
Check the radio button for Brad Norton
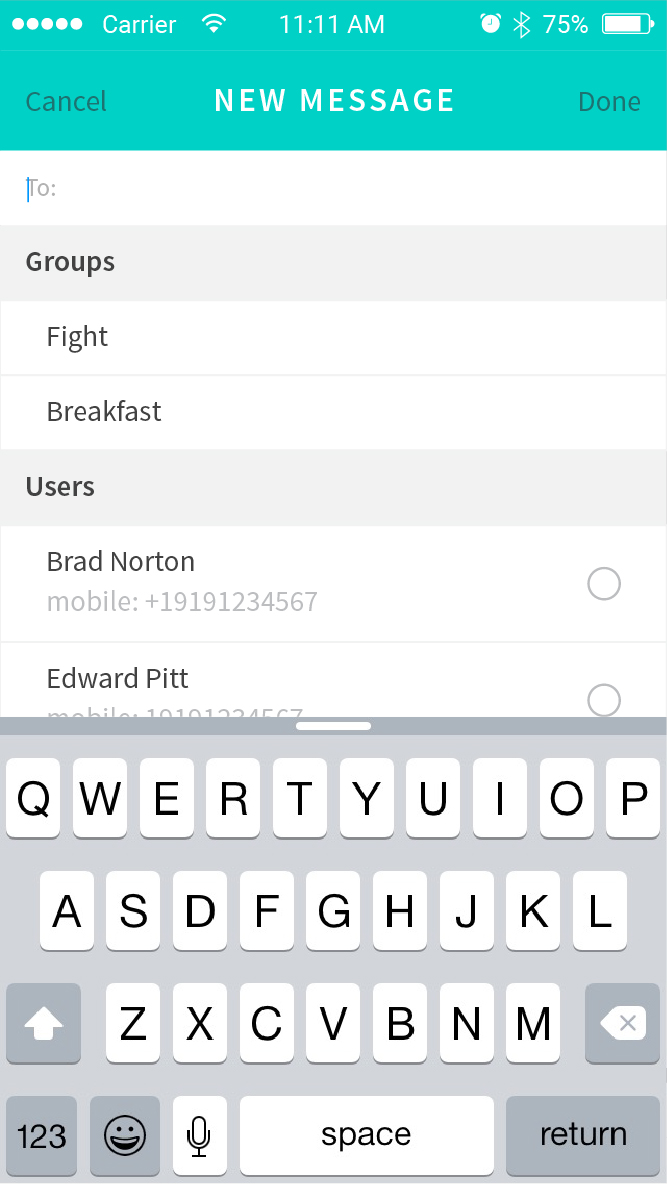(604, 584)
